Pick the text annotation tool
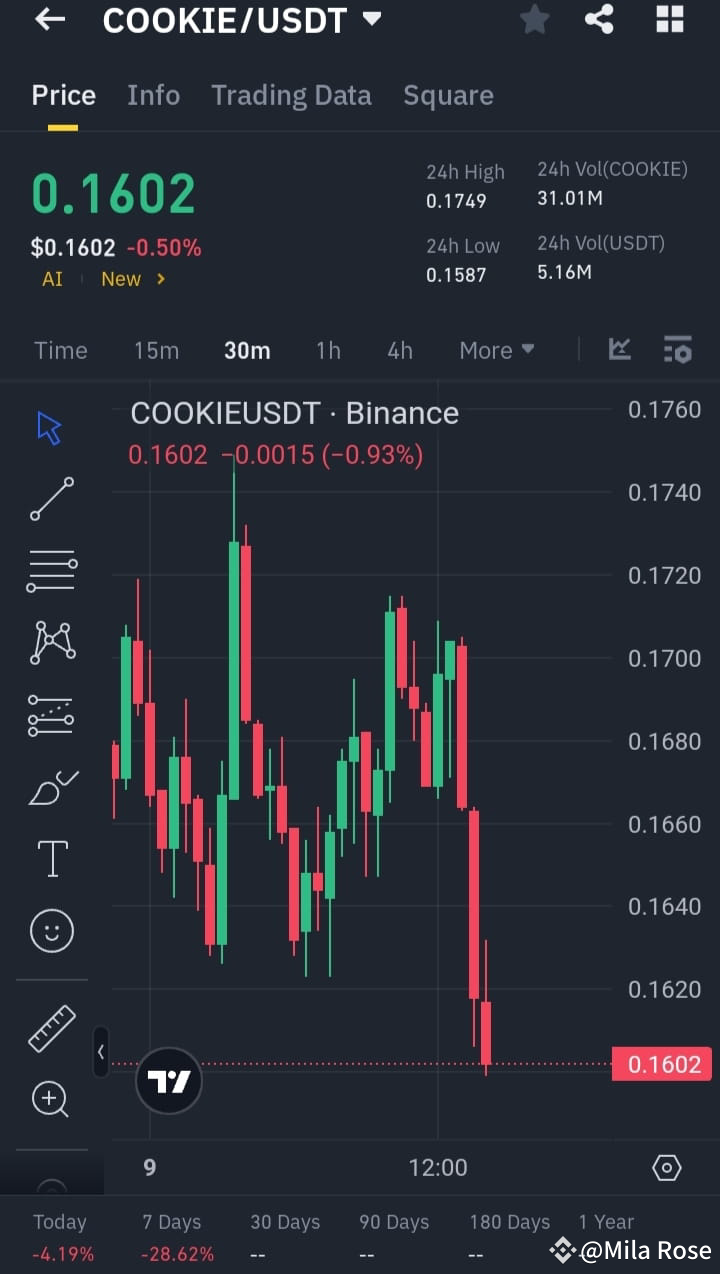Image resolution: width=720 pixels, height=1274 pixels. [51, 858]
